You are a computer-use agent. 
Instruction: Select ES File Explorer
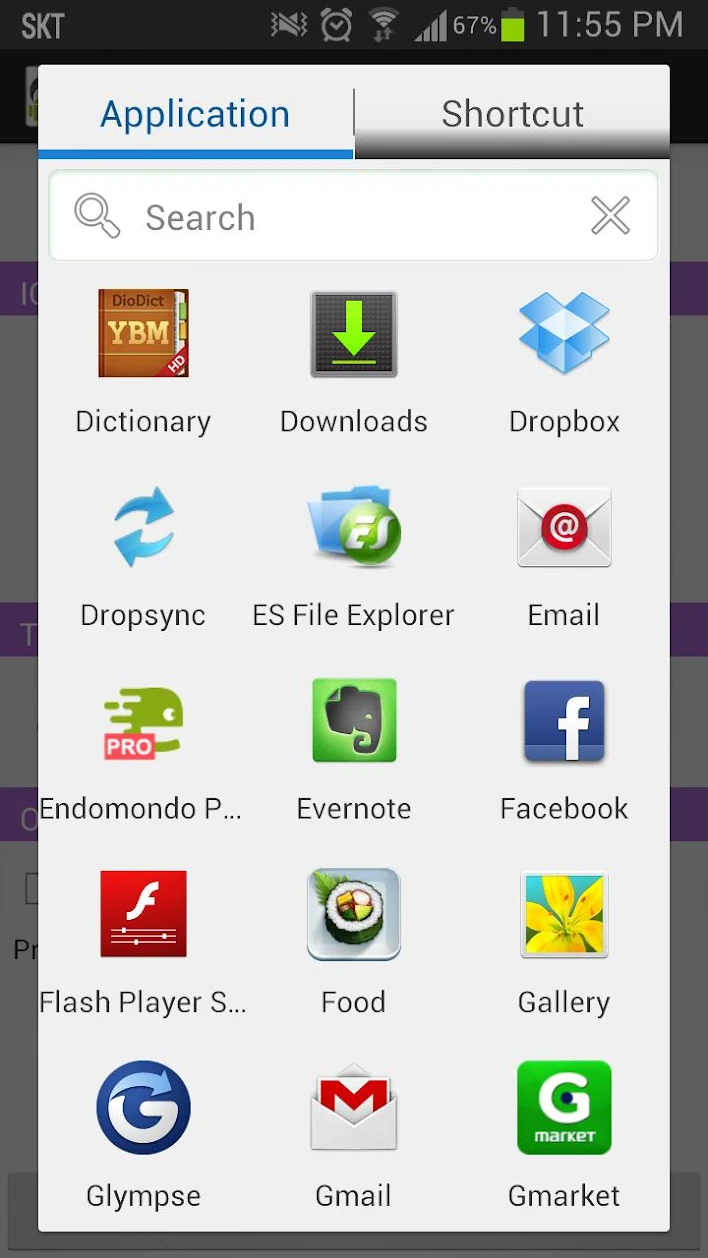click(354, 553)
